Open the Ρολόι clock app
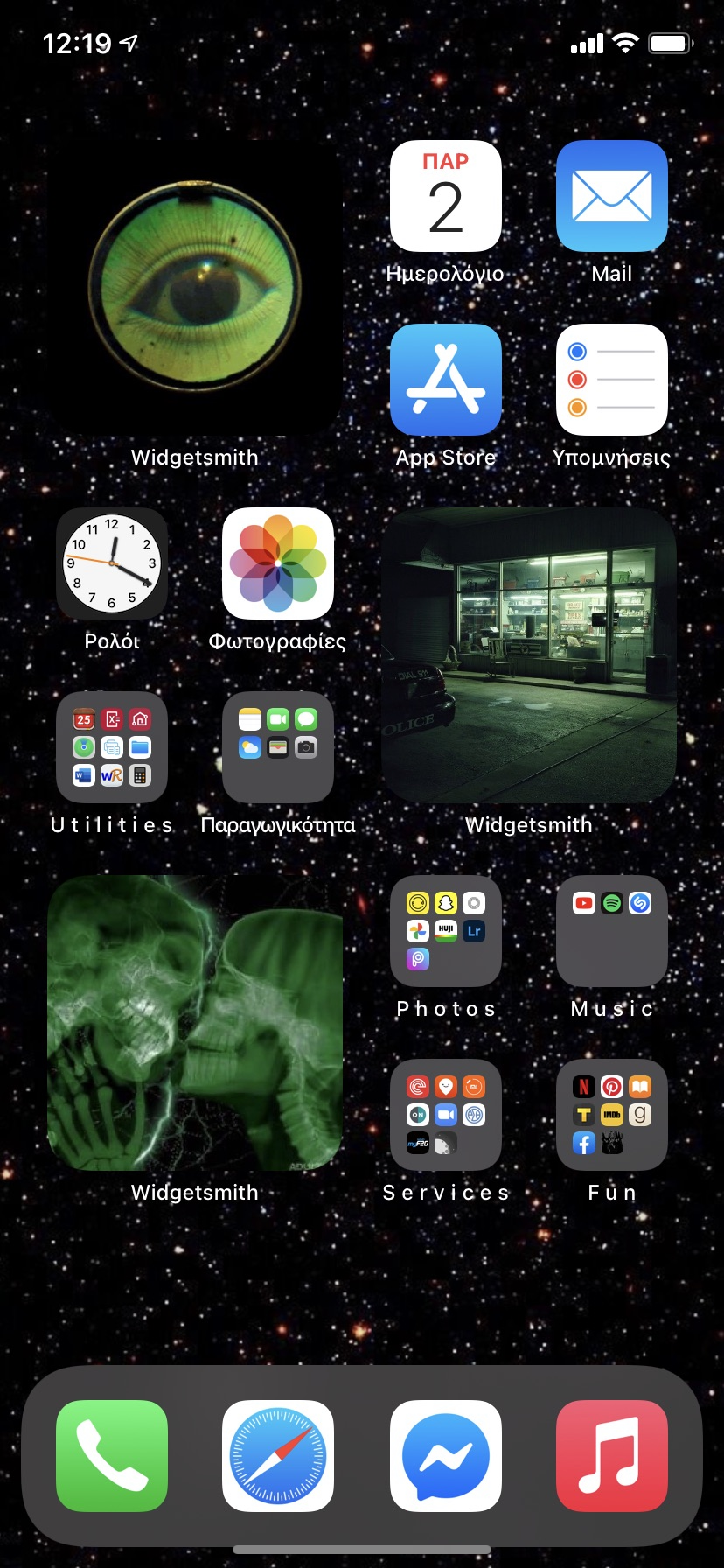 pos(112,564)
